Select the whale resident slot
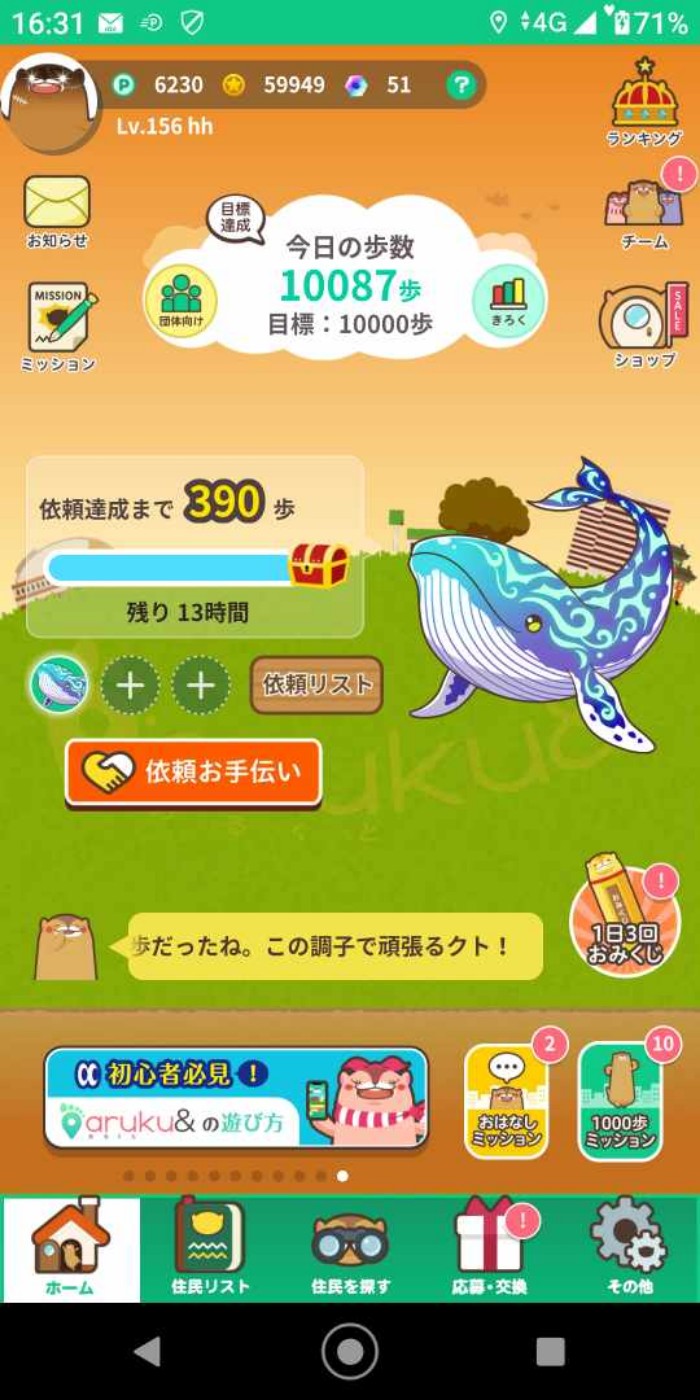This screenshot has height=1400, width=700. (x=58, y=685)
